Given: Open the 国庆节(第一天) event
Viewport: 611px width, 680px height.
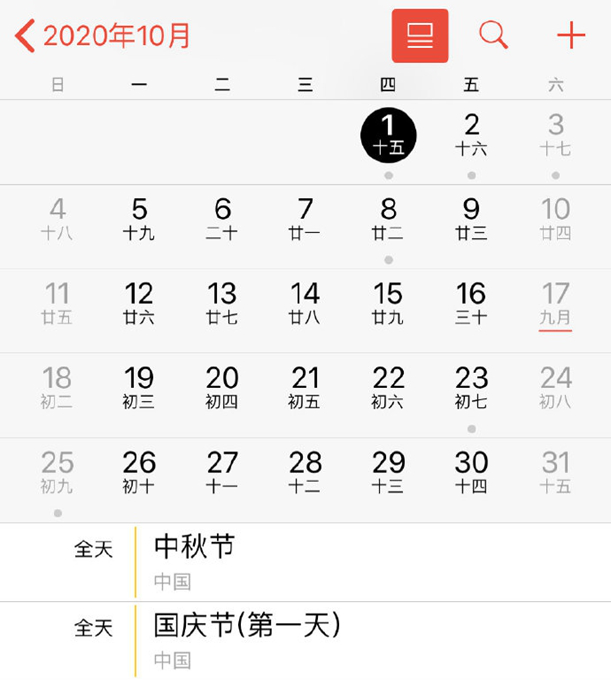Looking at the screenshot, I should point(300,640).
